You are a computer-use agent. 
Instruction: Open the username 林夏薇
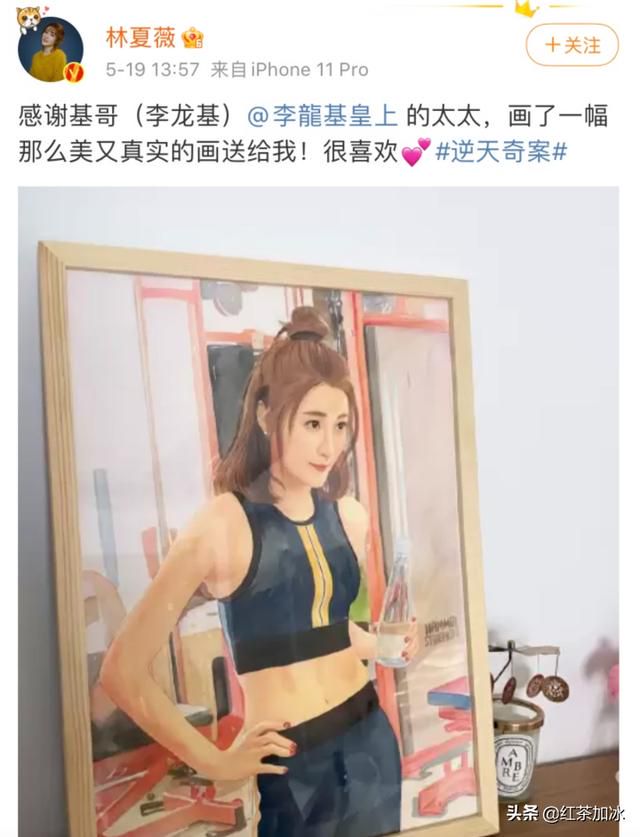pos(141,38)
